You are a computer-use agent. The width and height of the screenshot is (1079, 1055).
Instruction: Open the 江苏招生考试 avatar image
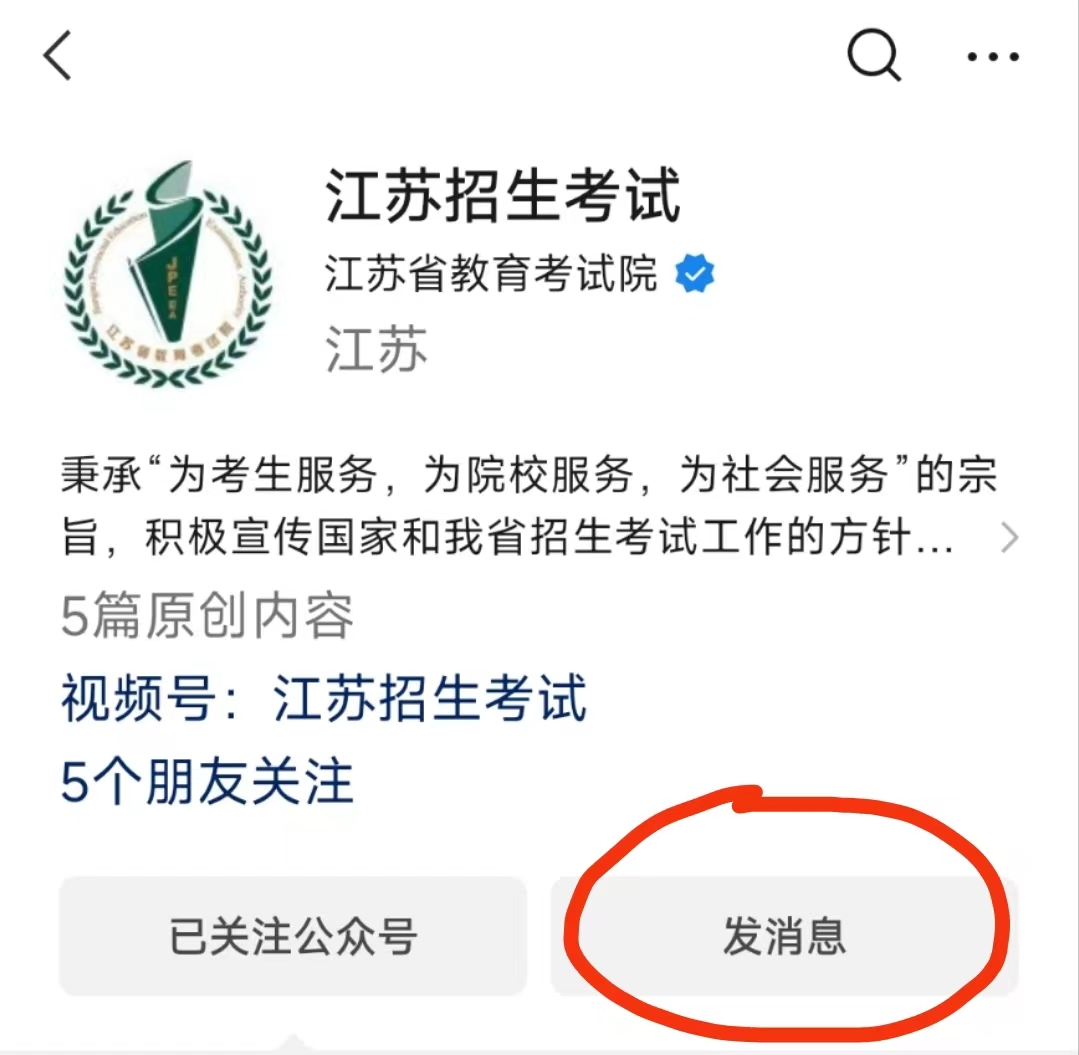click(168, 272)
